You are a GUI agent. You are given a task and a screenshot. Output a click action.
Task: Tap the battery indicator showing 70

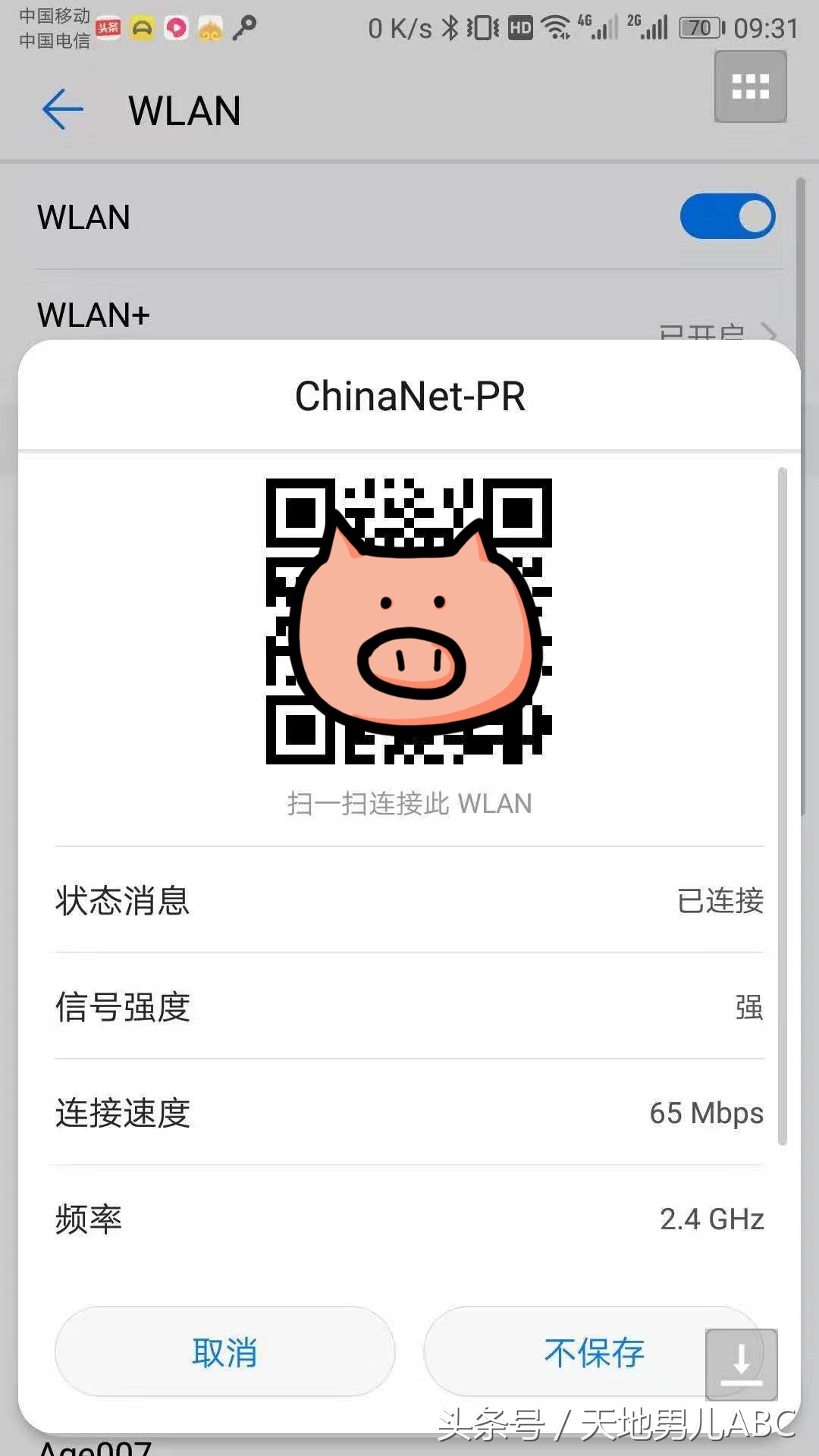[699, 27]
